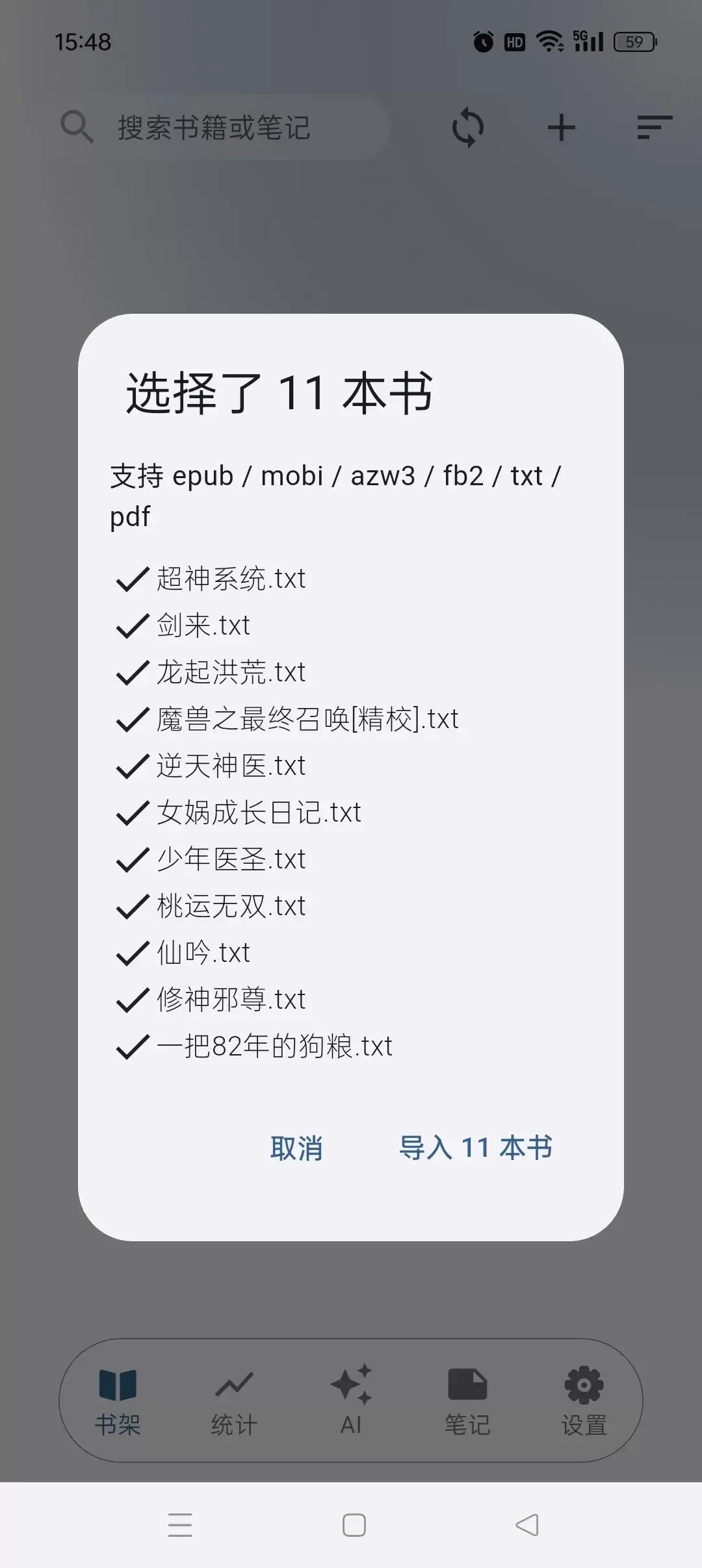Open the library sync/refresh icon

pos(467,127)
